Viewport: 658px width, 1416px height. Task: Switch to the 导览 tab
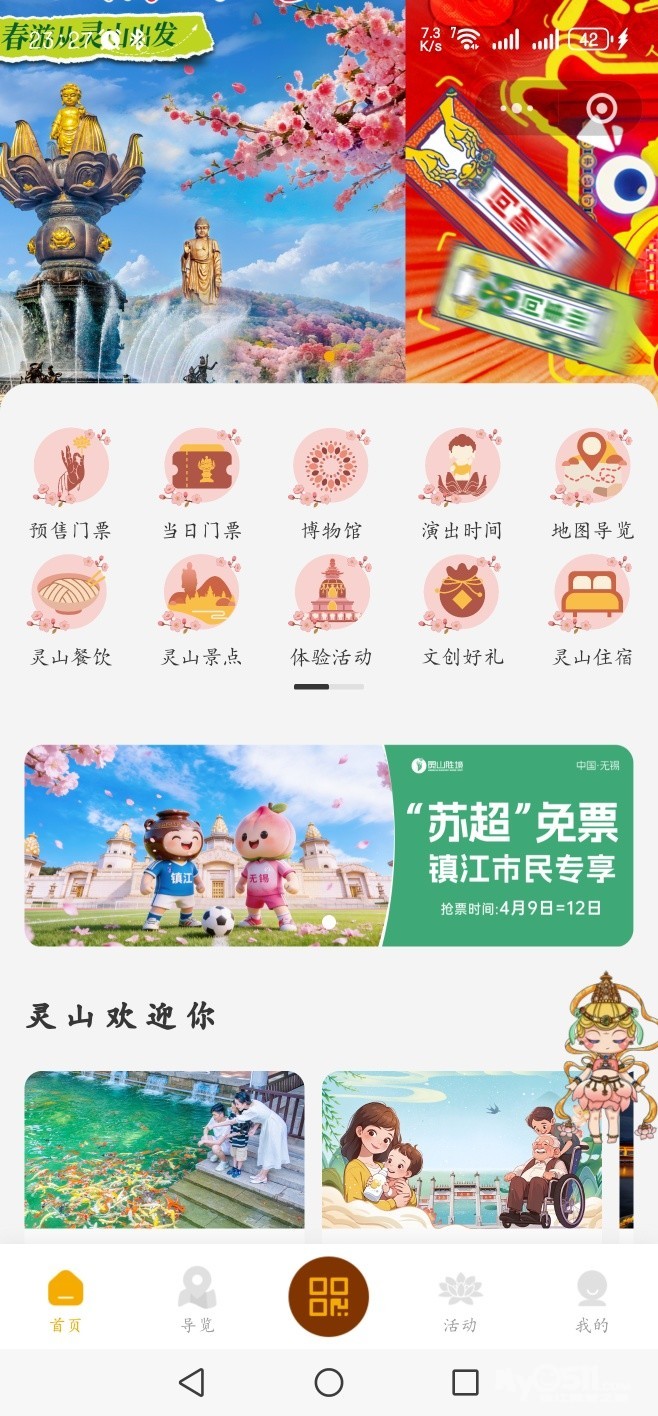[197, 1299]
